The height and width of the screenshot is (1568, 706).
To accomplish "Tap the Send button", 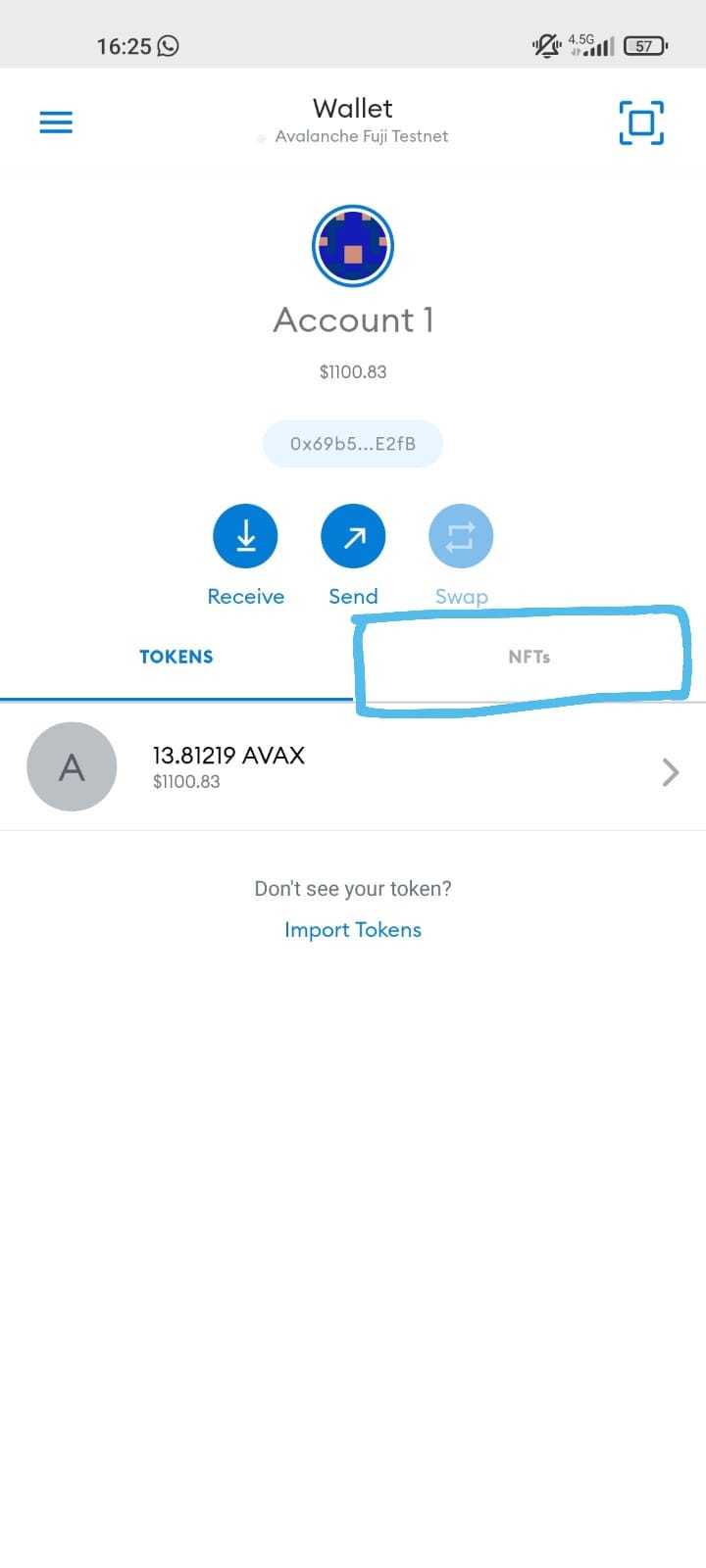I will click(x=353, y=555).
